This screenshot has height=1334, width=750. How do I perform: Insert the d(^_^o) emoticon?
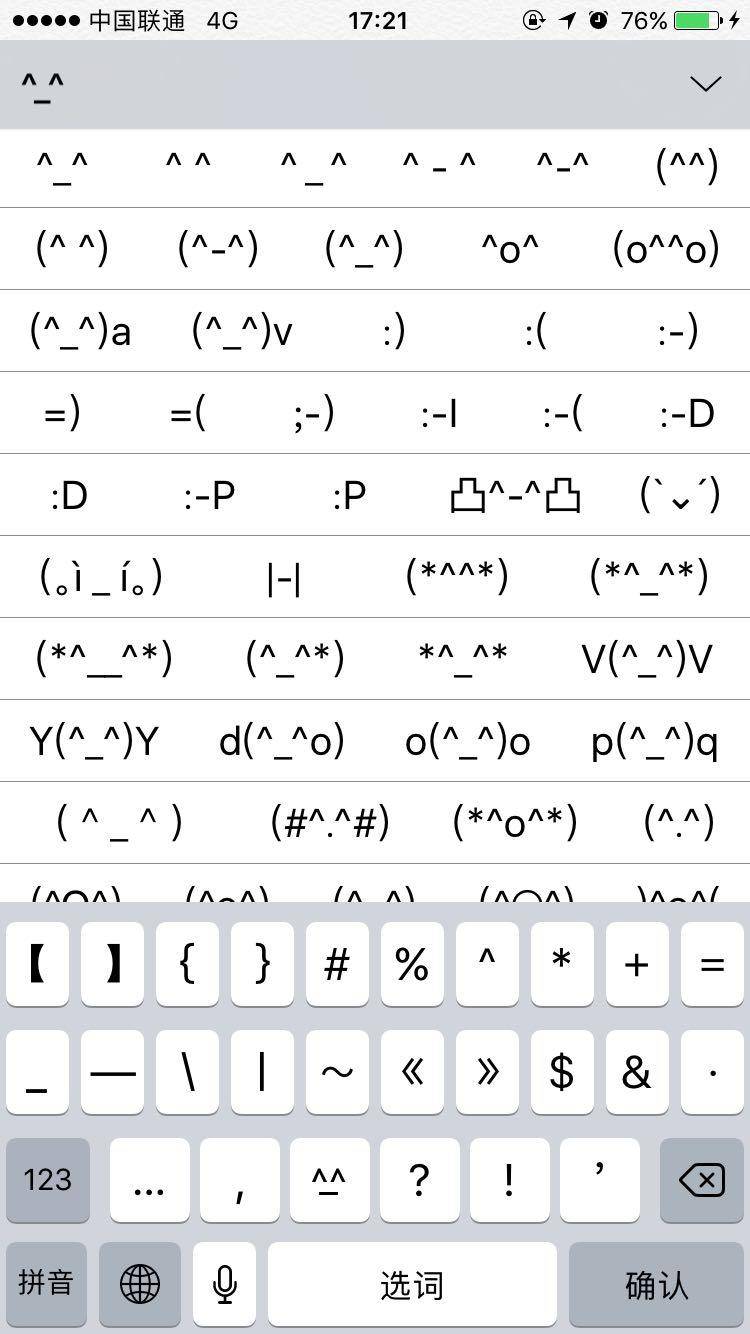281,741
